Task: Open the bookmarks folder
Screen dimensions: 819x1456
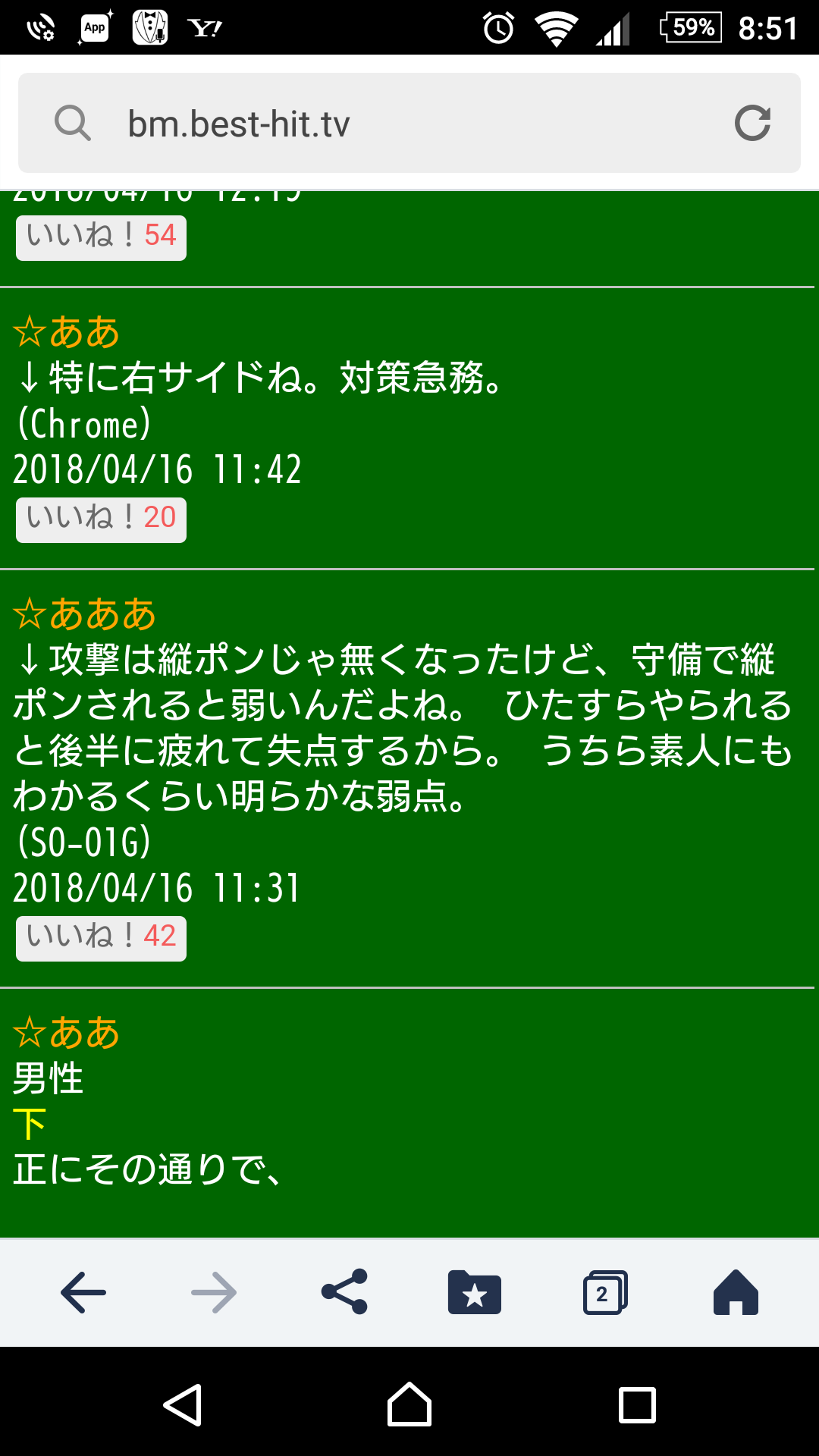Action: coord(475,1292)
